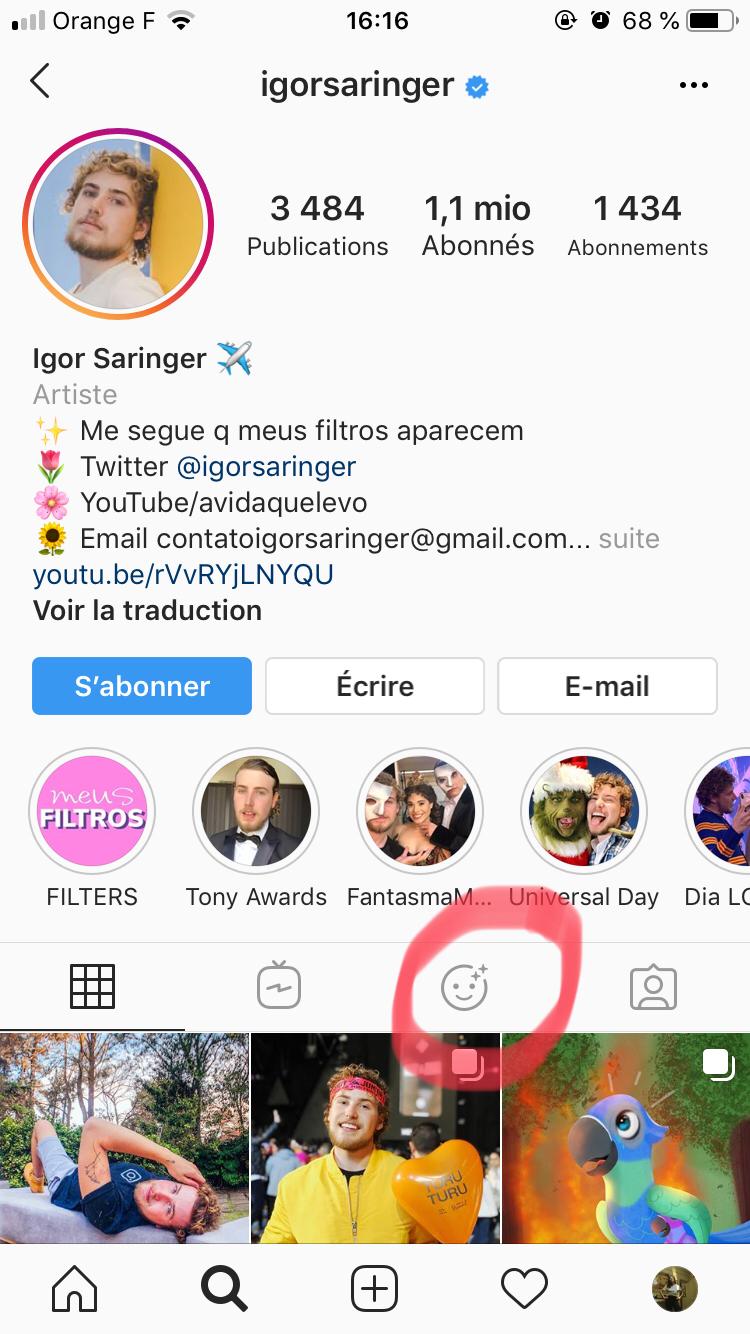750x1334 pixels.
Task: Open the Tony Awards highlight
Action: tap(256, 810)
